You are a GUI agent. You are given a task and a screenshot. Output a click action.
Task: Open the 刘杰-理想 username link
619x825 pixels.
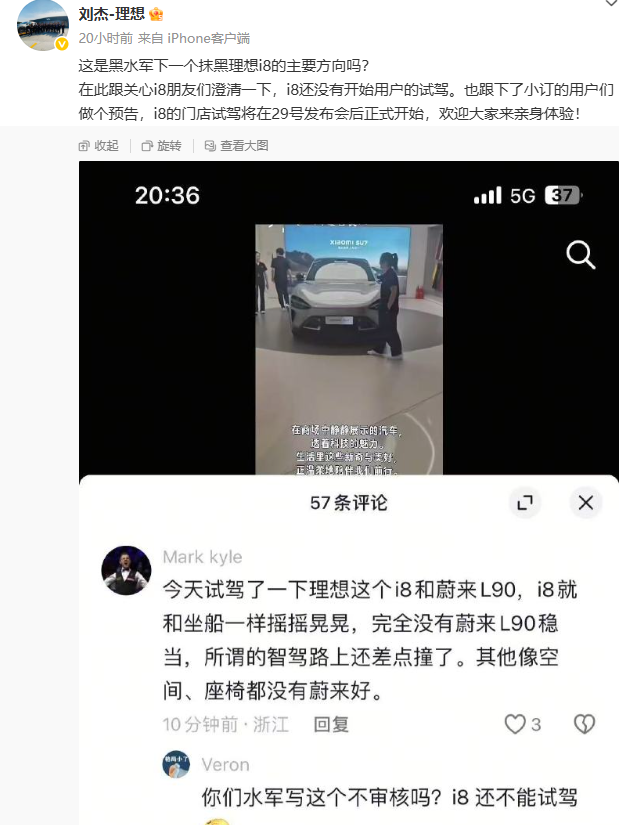(112, 14)
